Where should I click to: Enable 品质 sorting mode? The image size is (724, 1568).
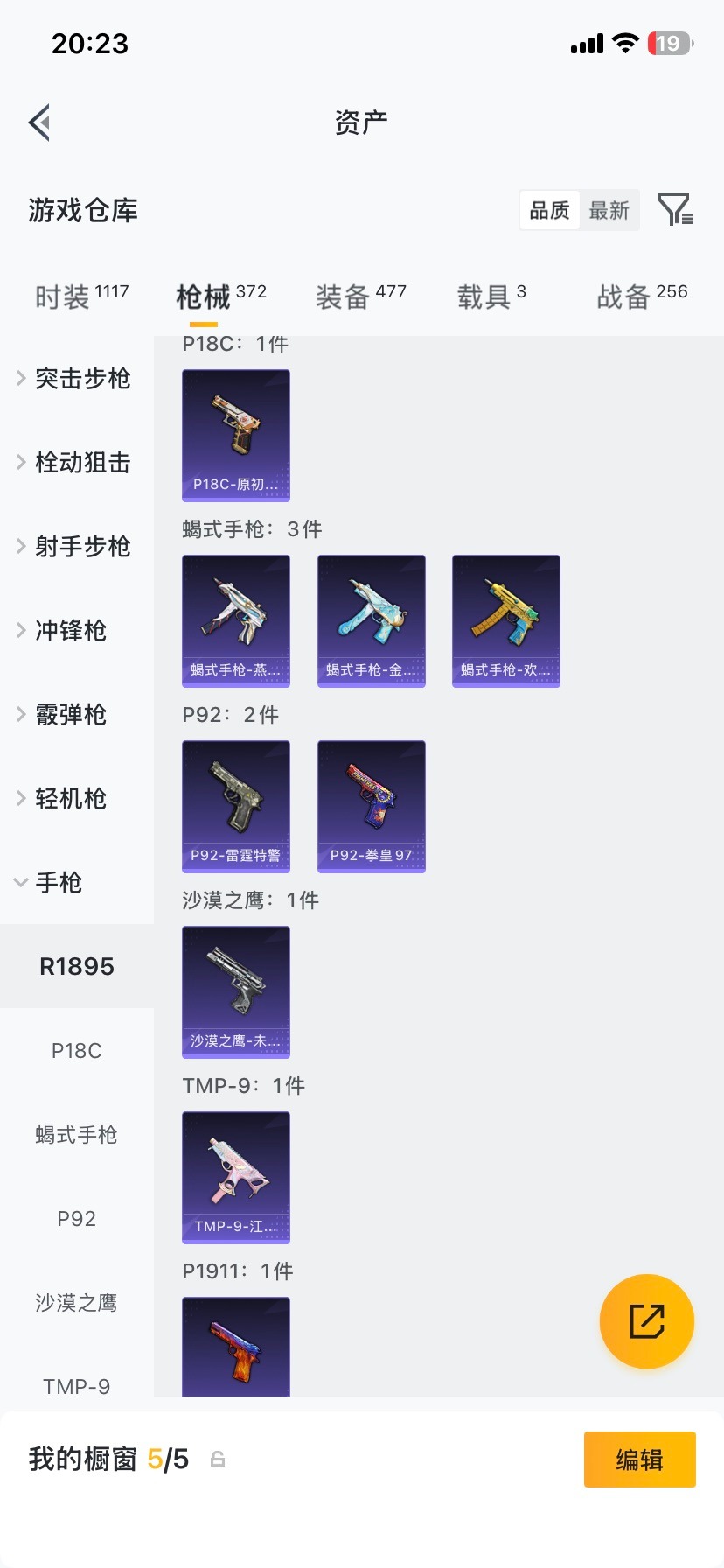(548, 210)
